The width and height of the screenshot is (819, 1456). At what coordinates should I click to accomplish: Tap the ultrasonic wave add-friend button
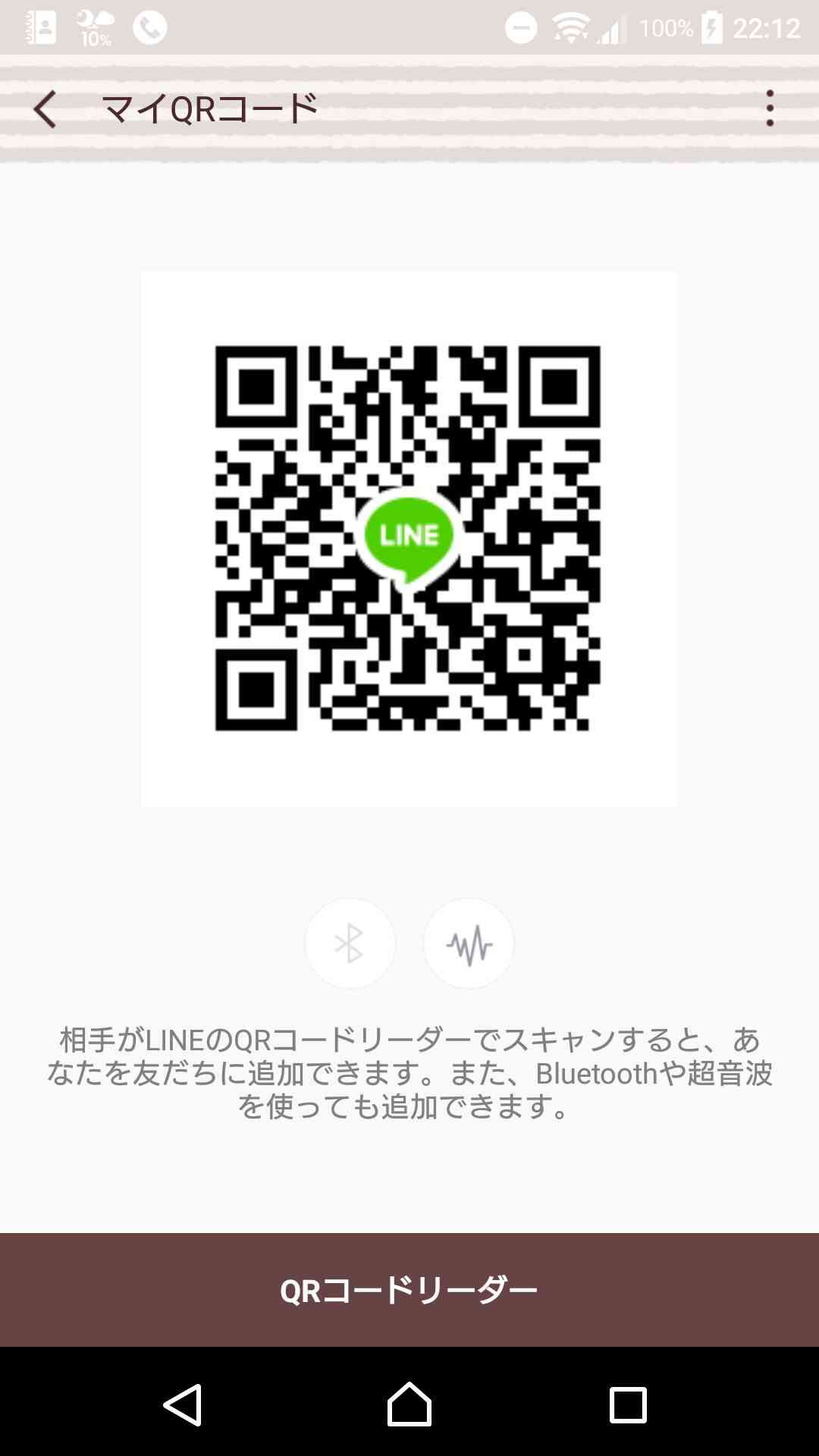(x=469, y=943)
